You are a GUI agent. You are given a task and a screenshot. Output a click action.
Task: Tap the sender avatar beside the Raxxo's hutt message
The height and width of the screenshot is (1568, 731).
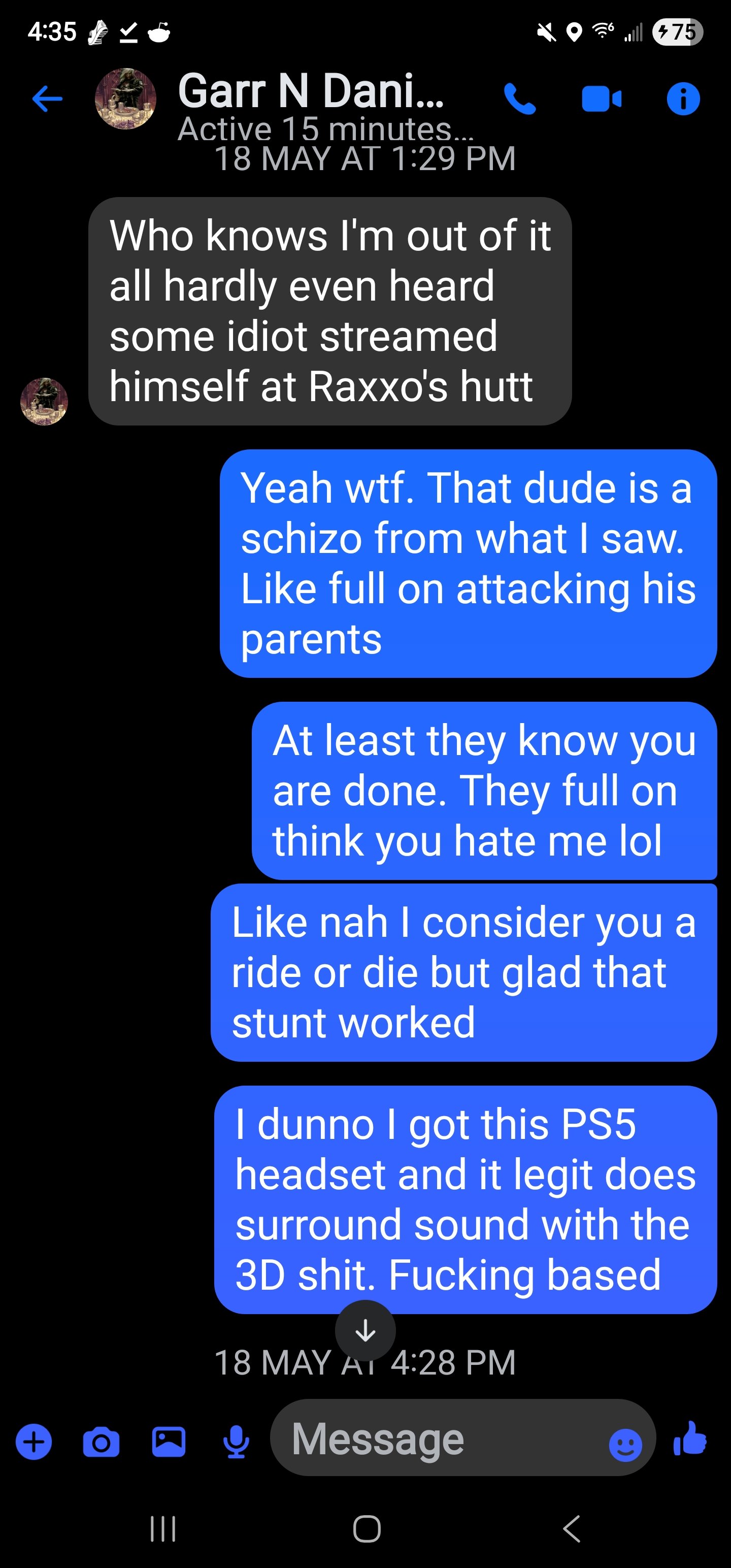pyautogui.click(x=44, y=401)
